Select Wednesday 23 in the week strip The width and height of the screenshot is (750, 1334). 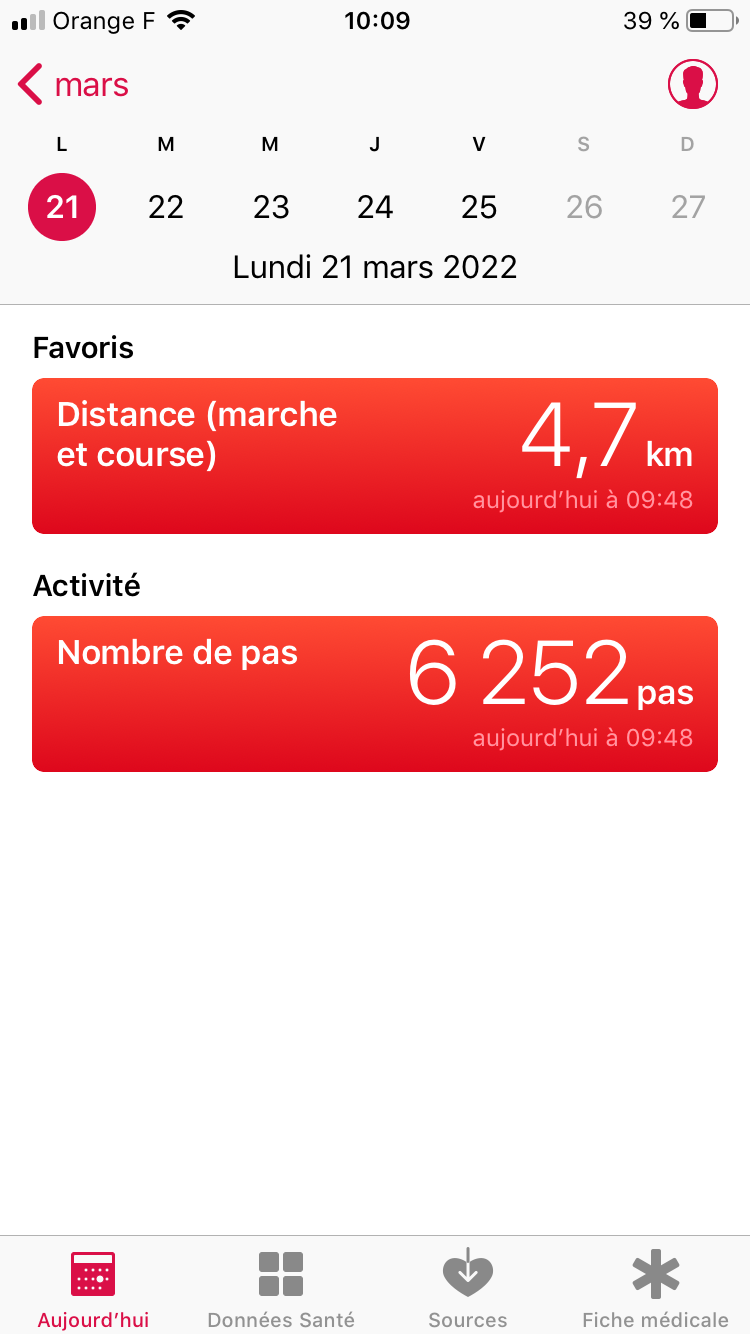(x=270, y=207)
